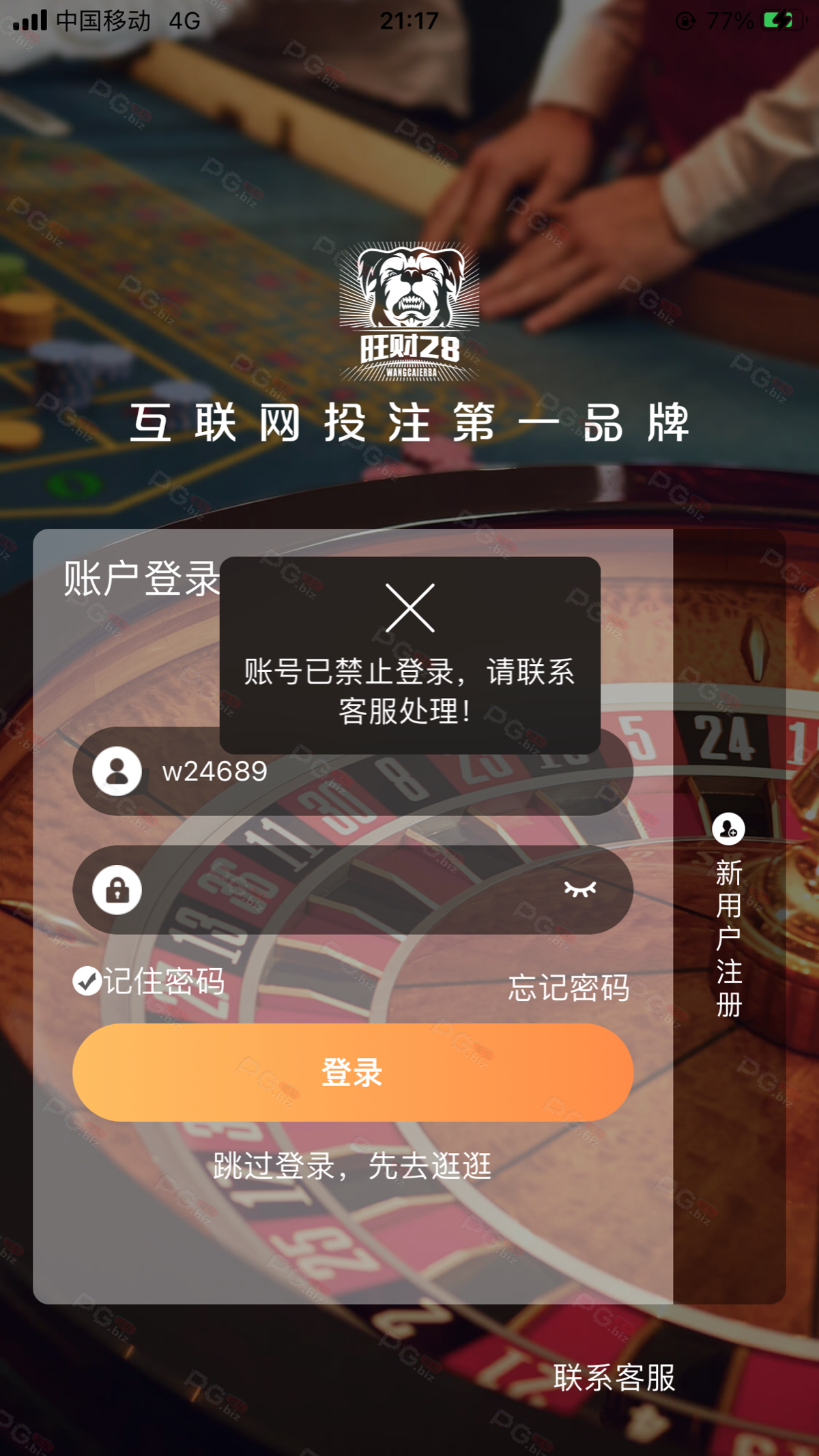Tap the orange 登录 button

point(352,1072)
